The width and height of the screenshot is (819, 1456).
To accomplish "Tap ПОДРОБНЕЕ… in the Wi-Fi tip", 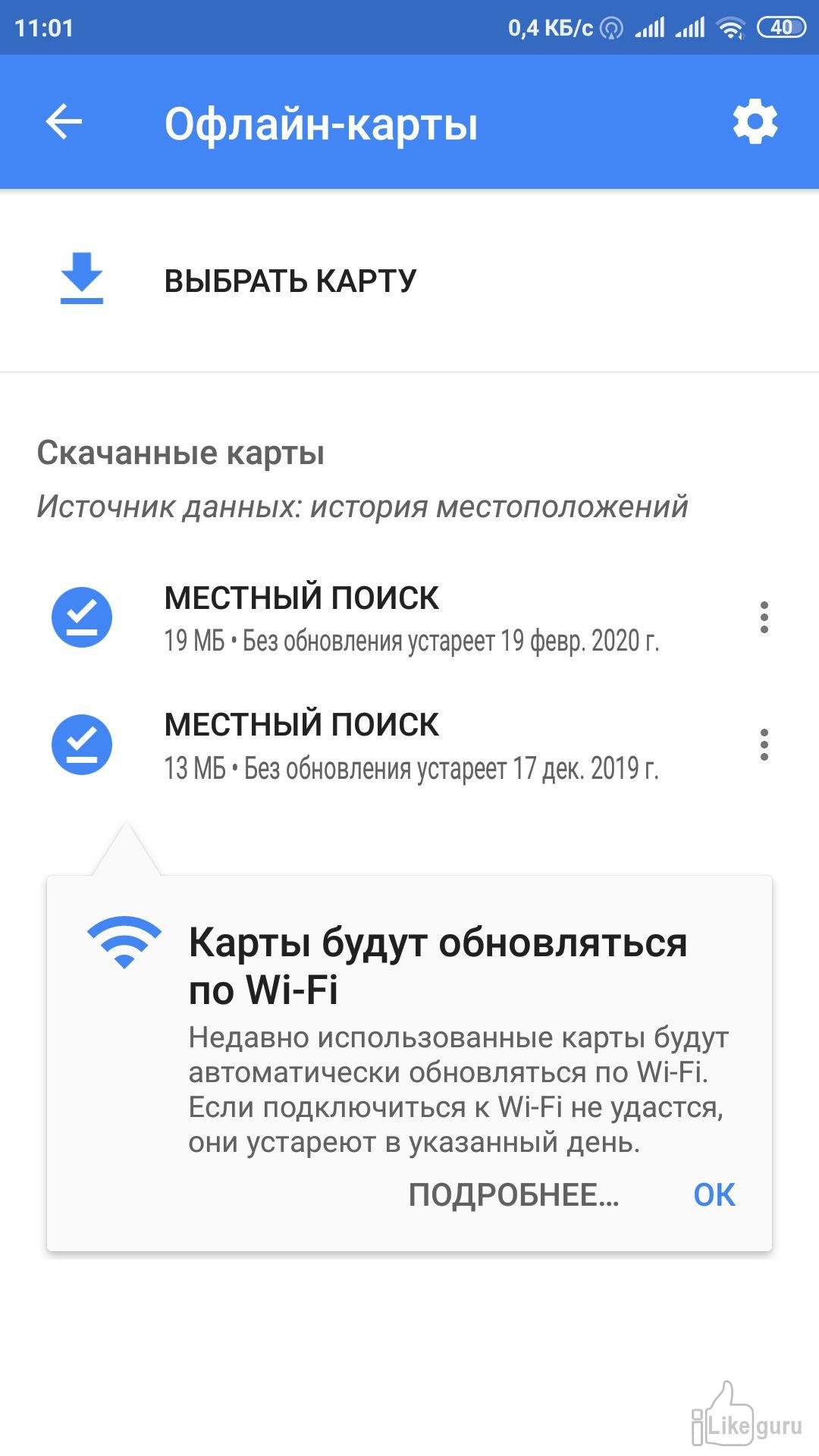I will (514, 1195).
